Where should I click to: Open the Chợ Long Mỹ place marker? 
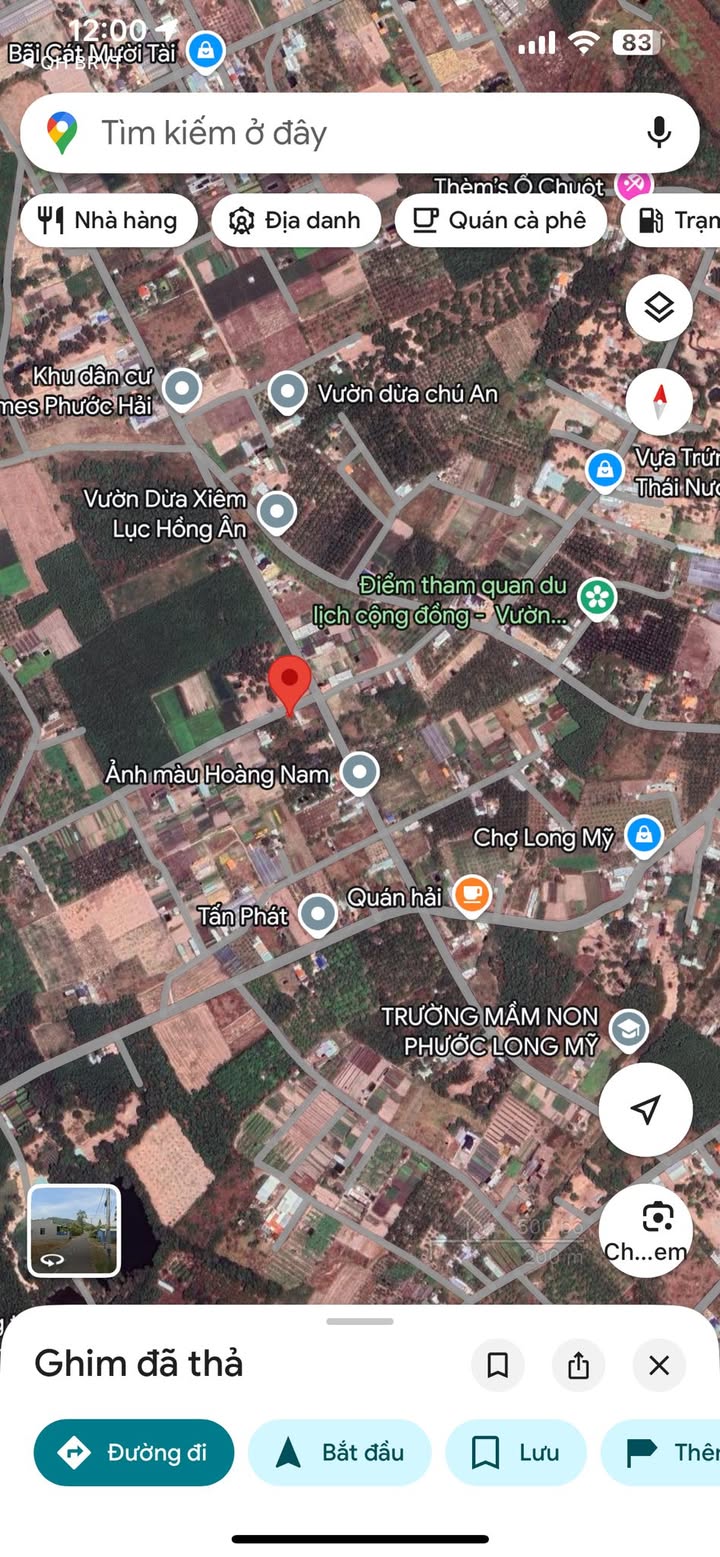(x=644, y=835)
